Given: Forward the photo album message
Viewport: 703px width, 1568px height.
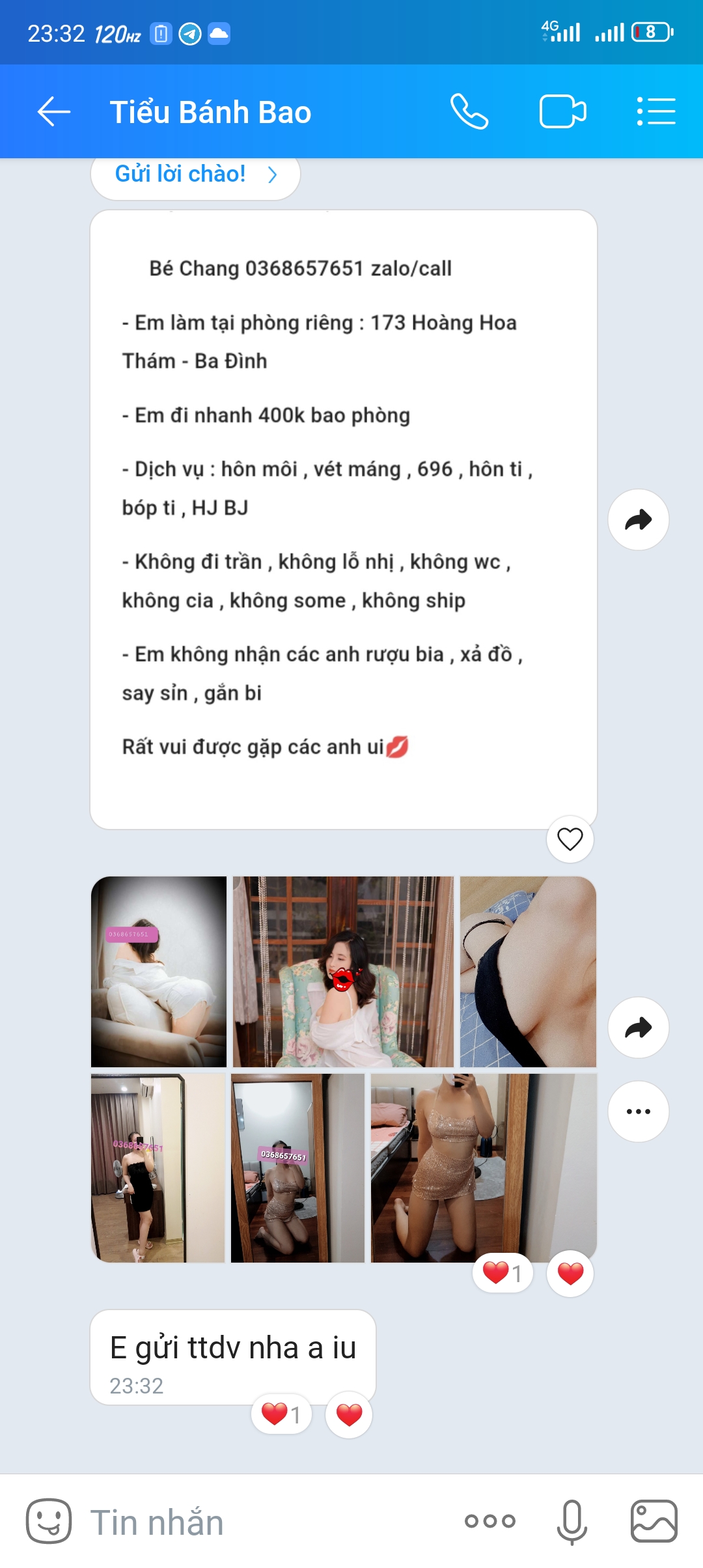Looking at the screenshot, I should pyautogui.click(x=638, y=1028).
